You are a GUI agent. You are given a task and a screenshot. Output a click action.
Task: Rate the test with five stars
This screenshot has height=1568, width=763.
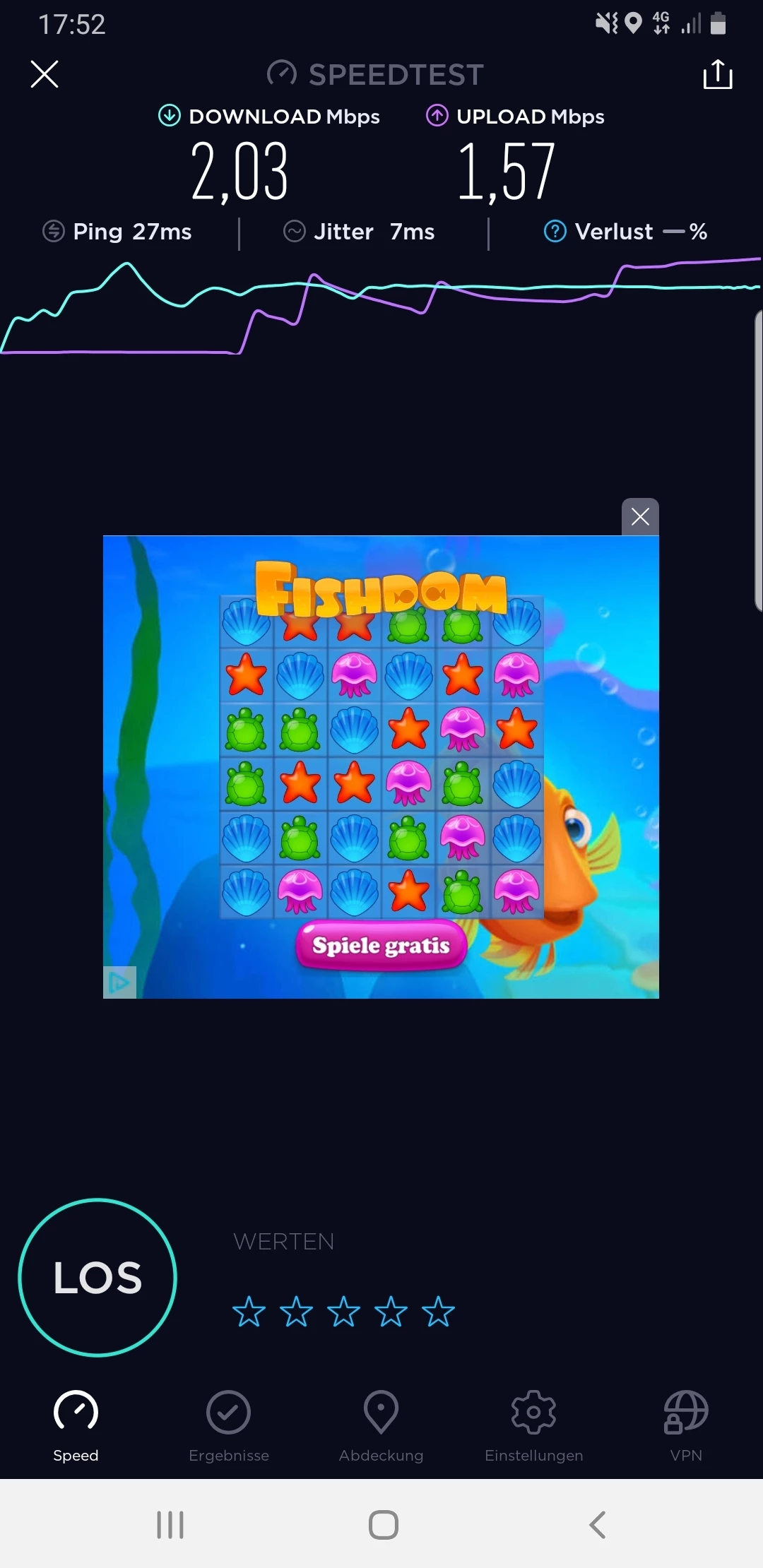coord(438,1312)
